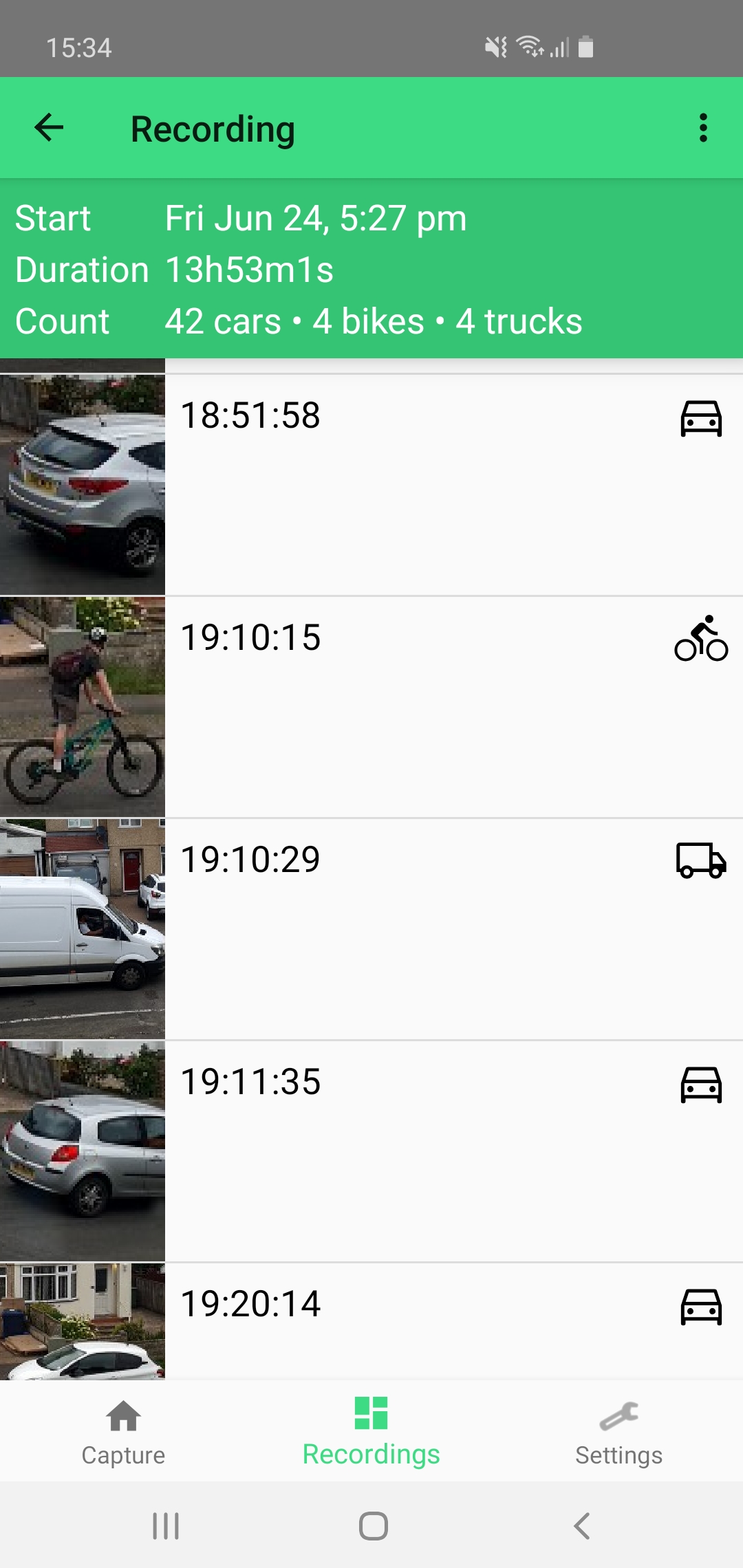
Task: Open the car entry at 19:20:14
Action: [x=371, y=1321]
